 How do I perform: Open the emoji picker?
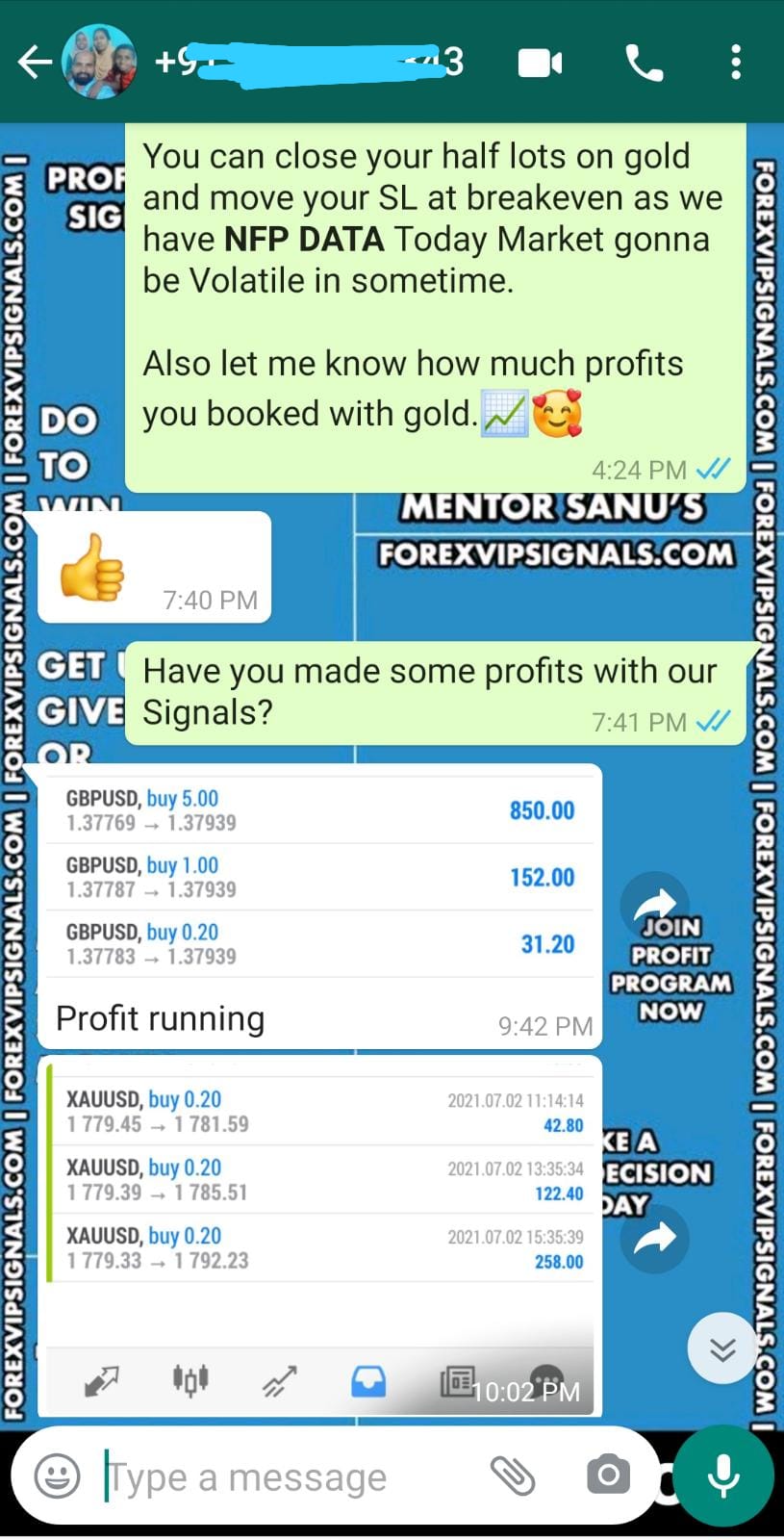click(x=58, y=1476)
